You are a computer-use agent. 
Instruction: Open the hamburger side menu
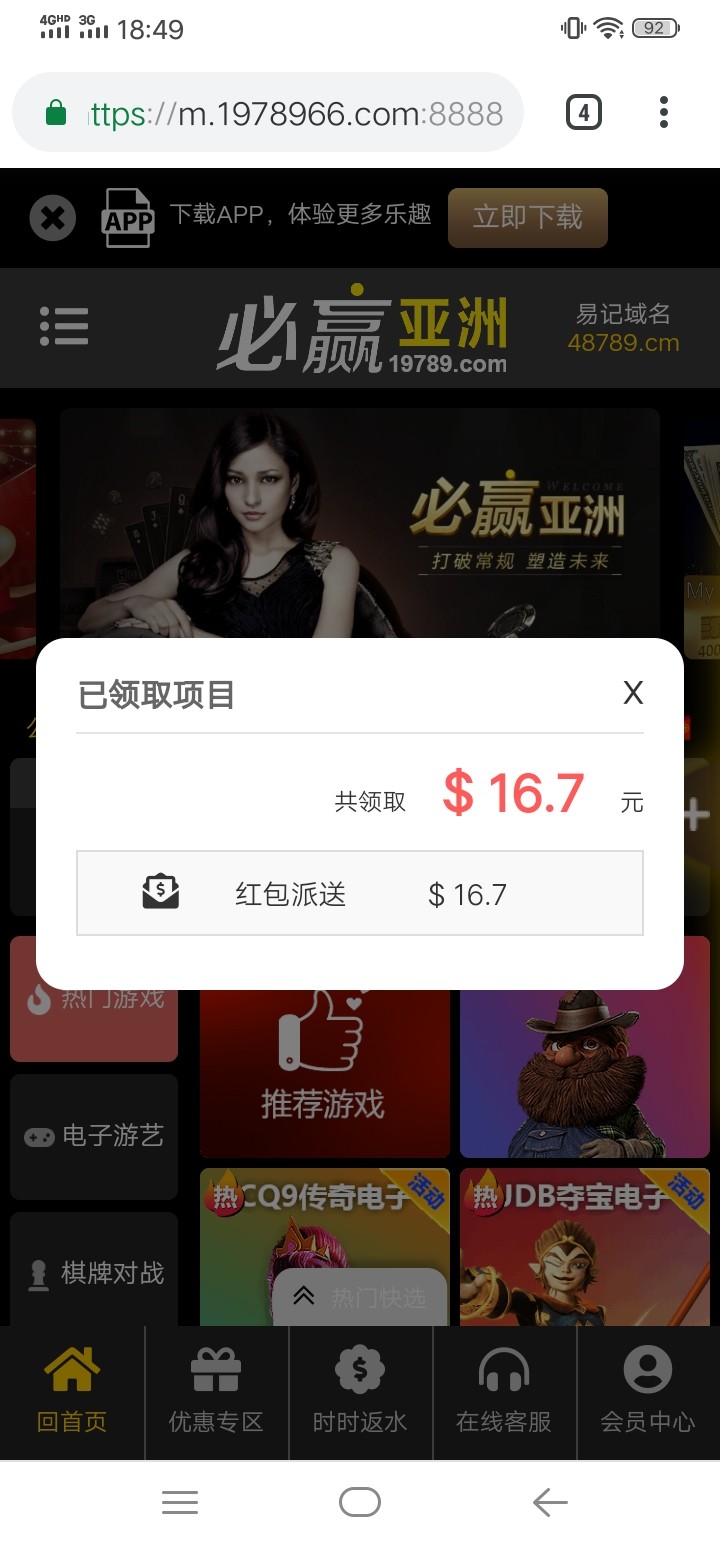point(64,327)
